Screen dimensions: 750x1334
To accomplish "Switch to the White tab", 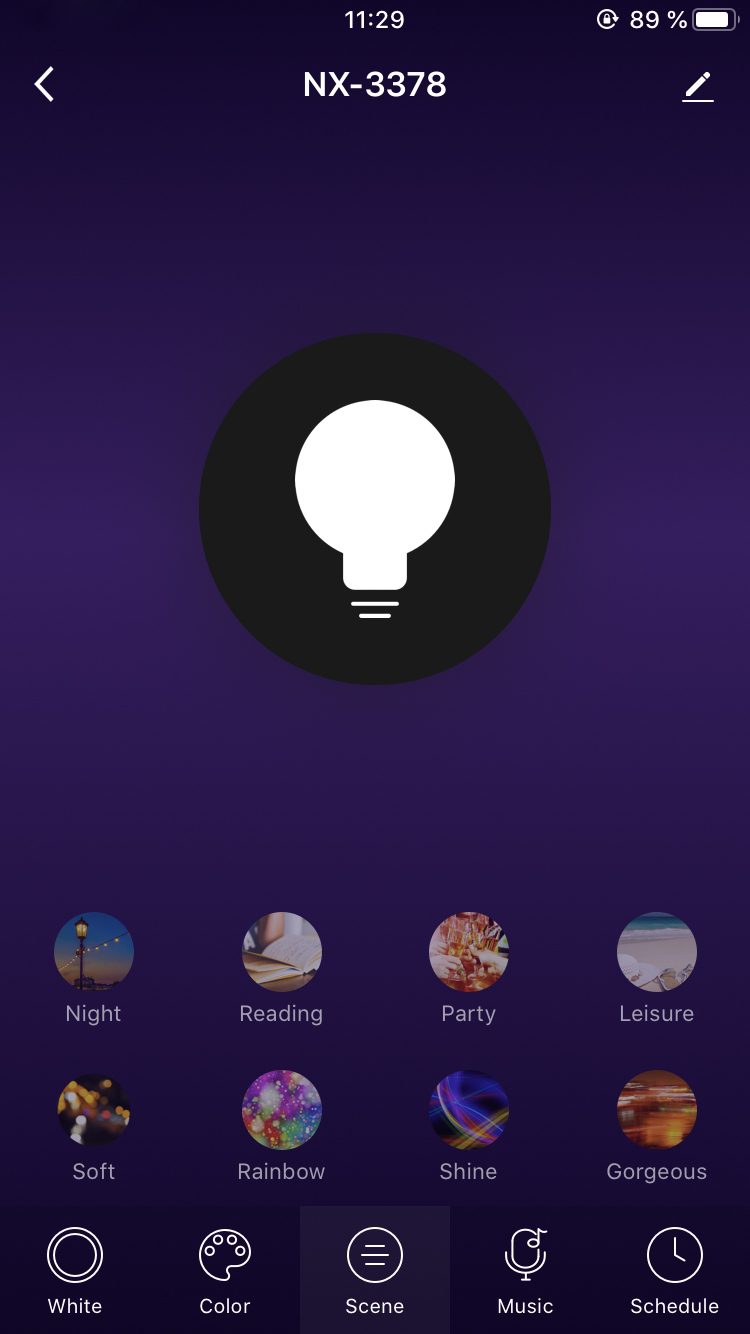I will [75, 1270].
